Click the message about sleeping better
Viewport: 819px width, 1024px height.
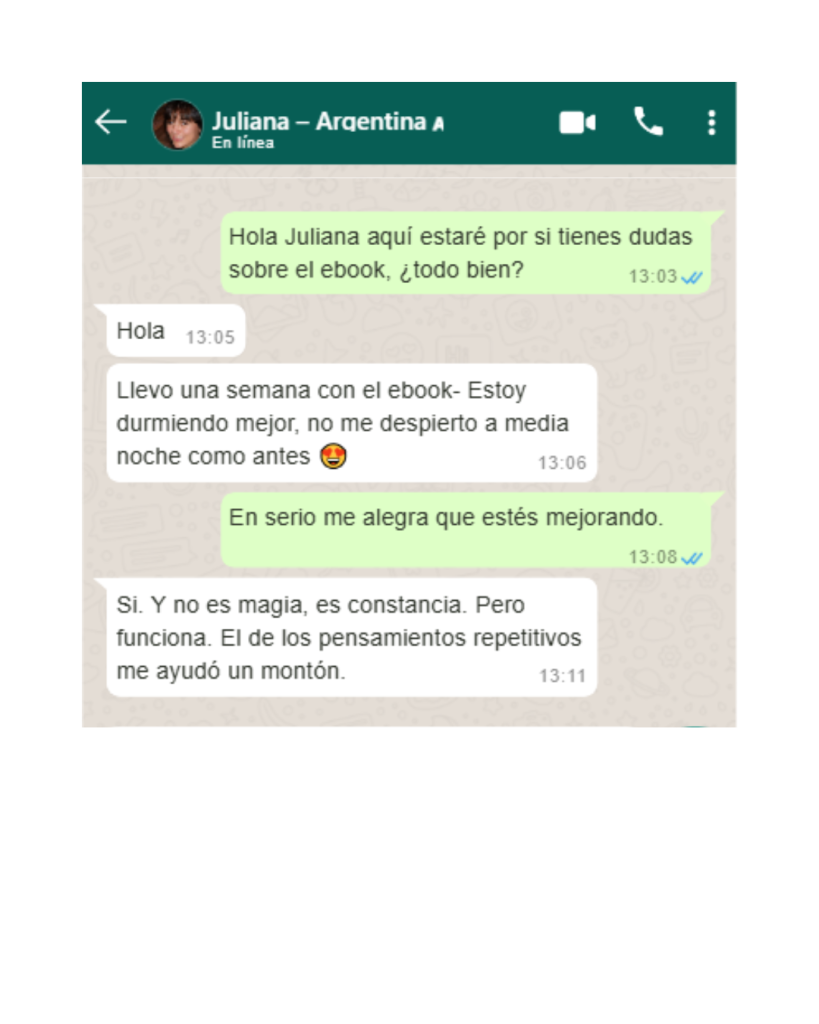tap(350, 422)
